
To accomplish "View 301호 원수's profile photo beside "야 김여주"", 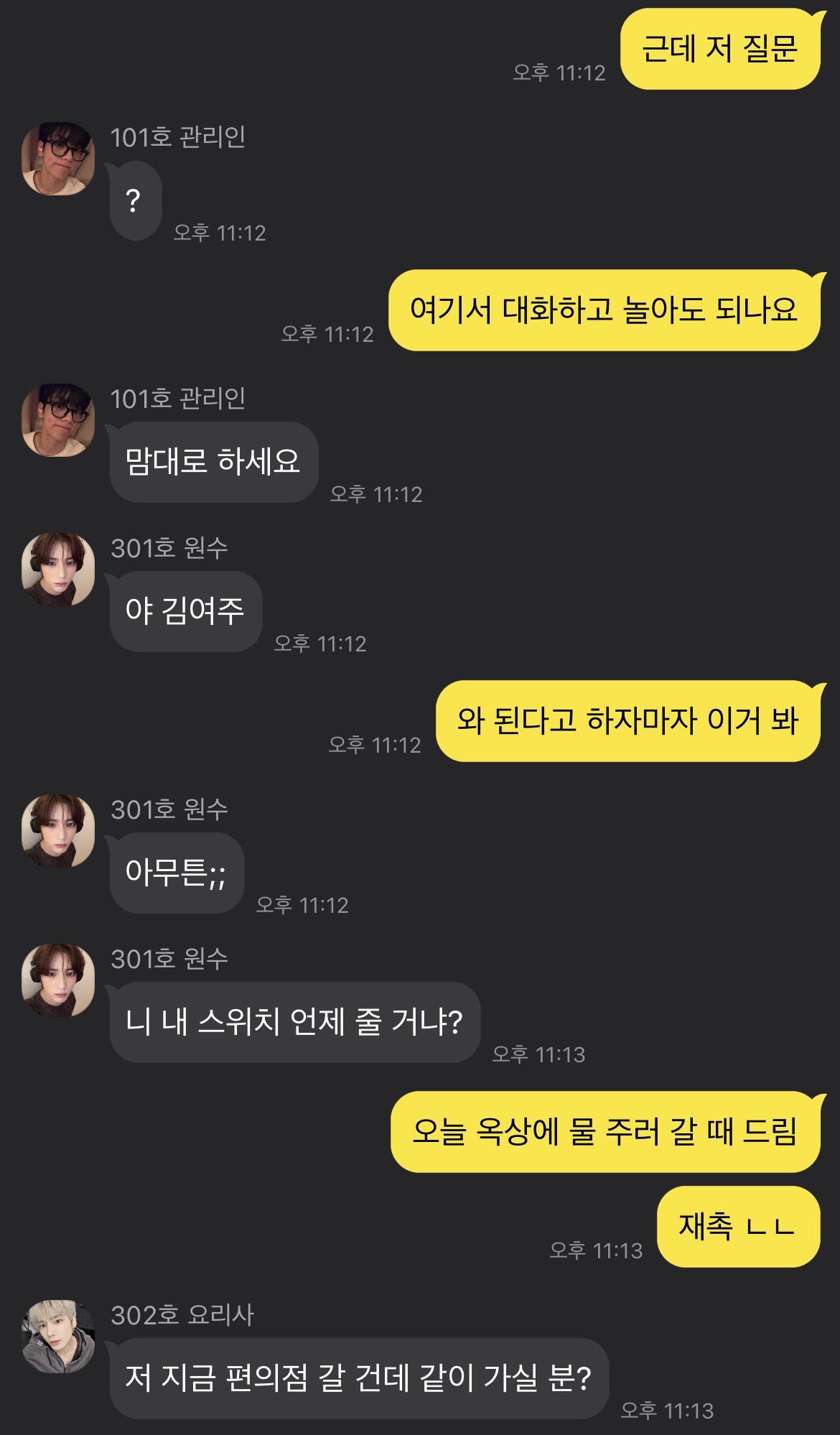I will [58, 570].
